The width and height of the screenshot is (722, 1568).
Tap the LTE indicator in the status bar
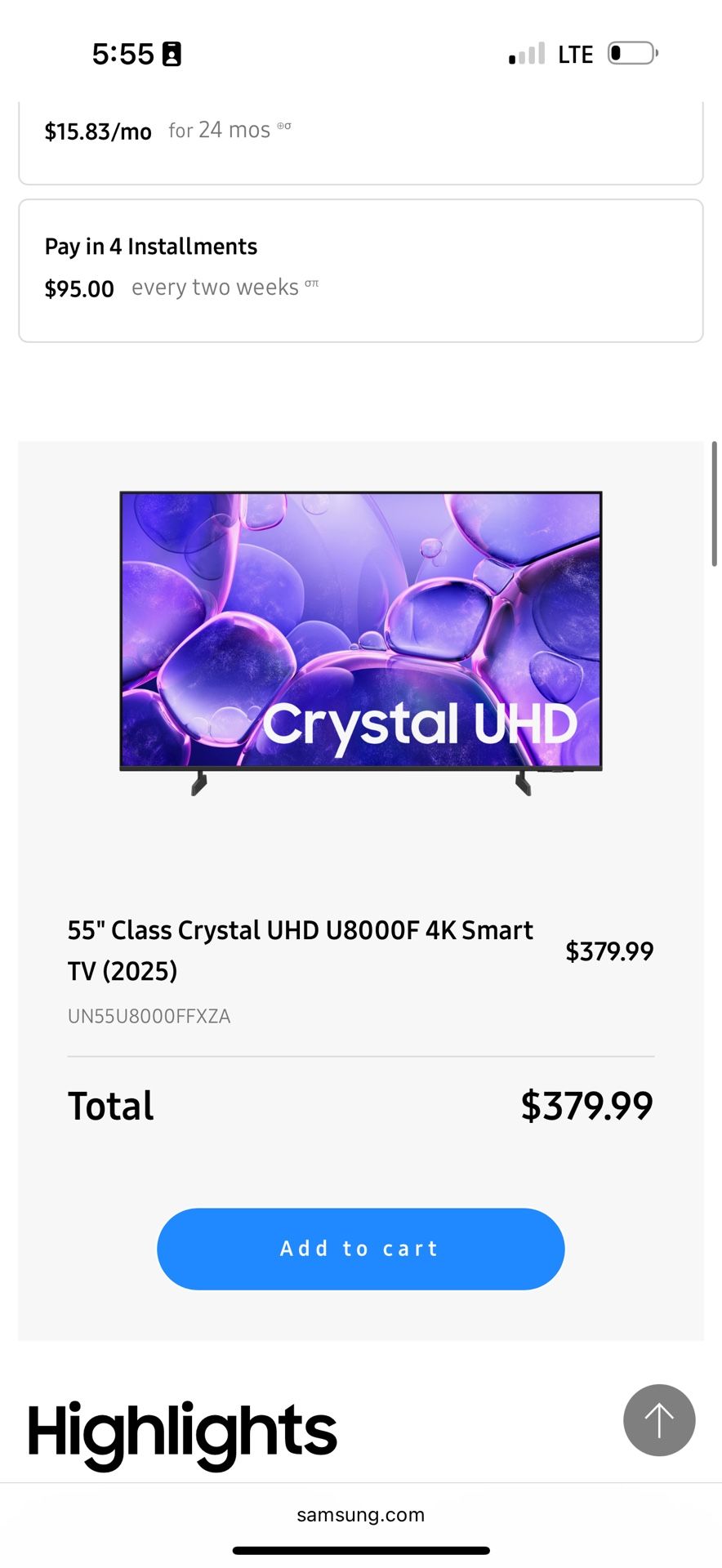[x=577, y=53]
